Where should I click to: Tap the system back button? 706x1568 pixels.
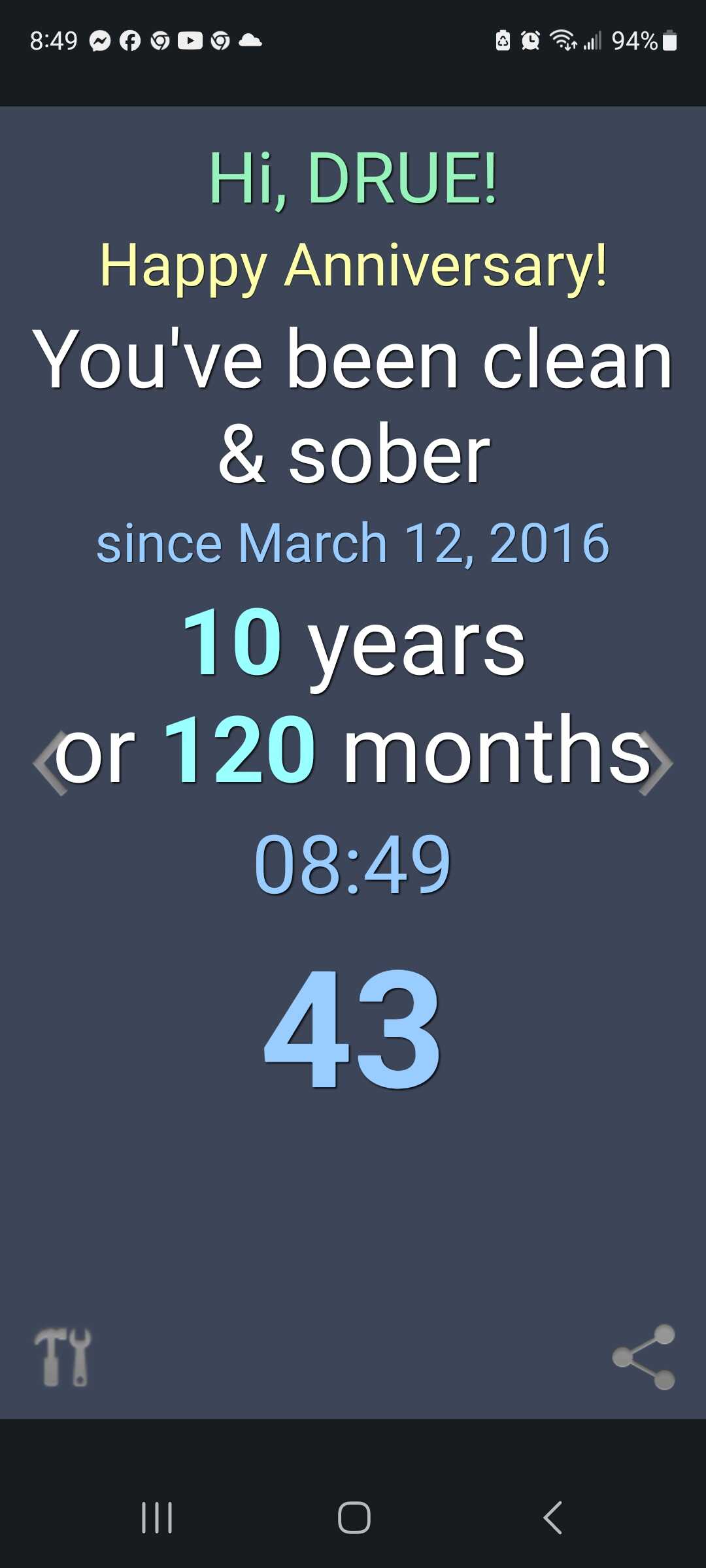(552, 1517)
